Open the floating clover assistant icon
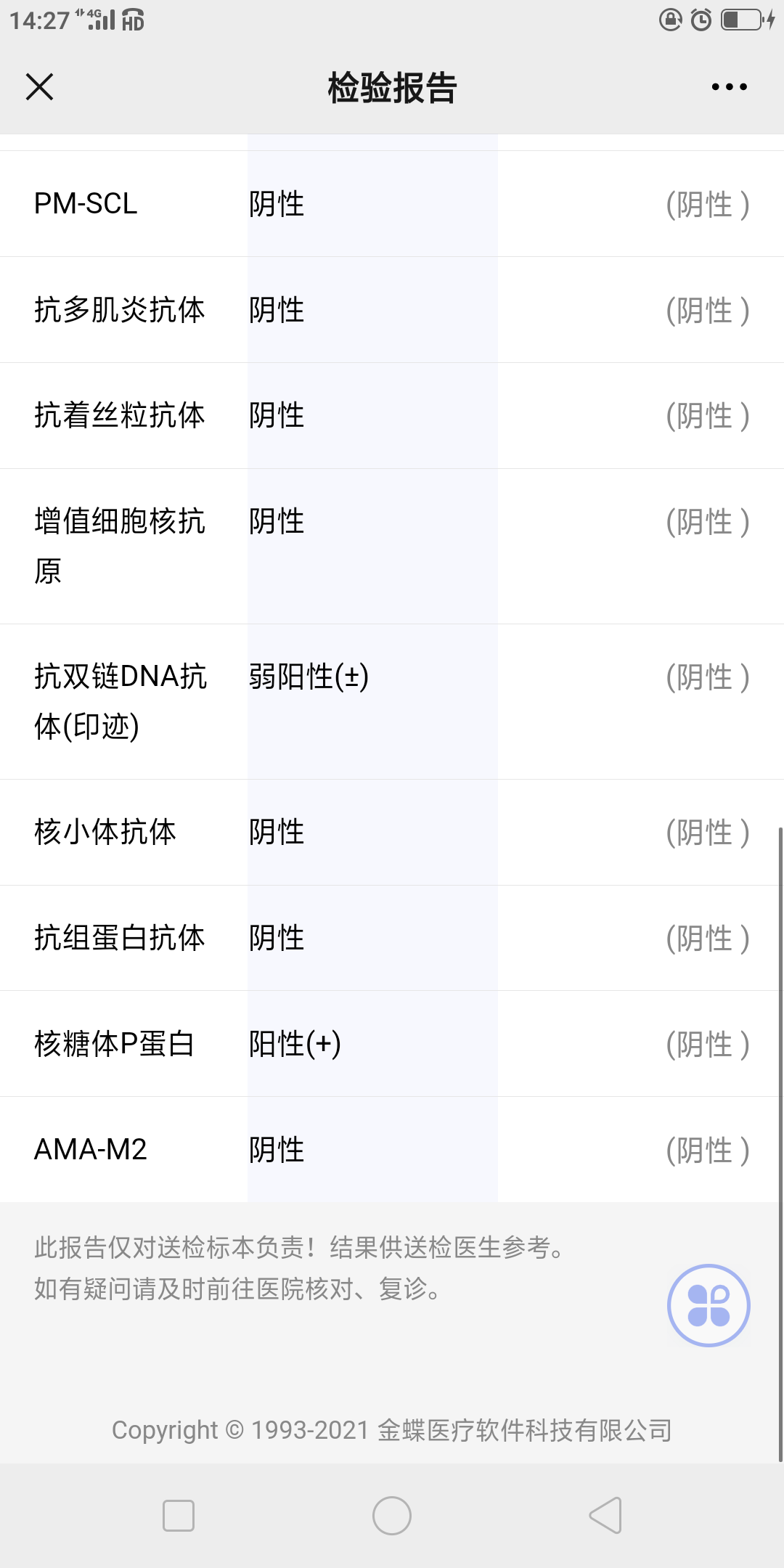 tap(708, 1304)
